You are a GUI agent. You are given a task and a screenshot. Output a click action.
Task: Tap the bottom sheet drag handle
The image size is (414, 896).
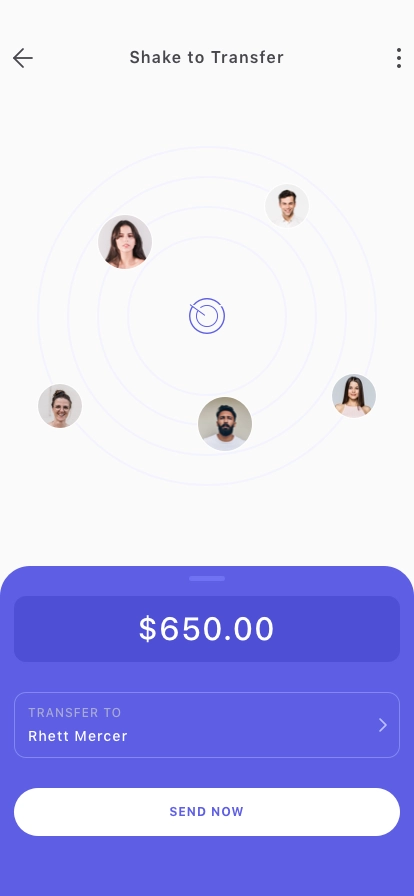pyautogui.click(x=207, y=578)
